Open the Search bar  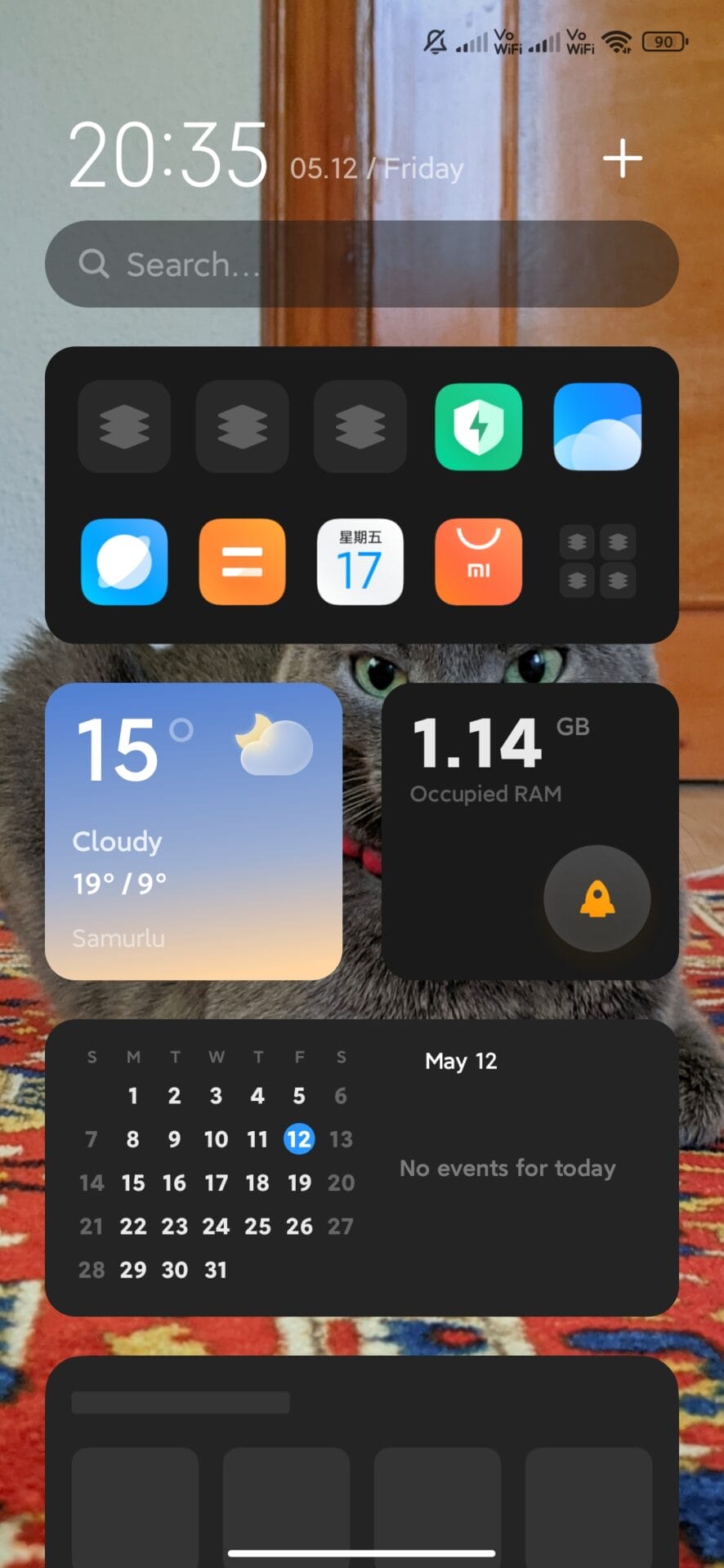click(361, 264)
